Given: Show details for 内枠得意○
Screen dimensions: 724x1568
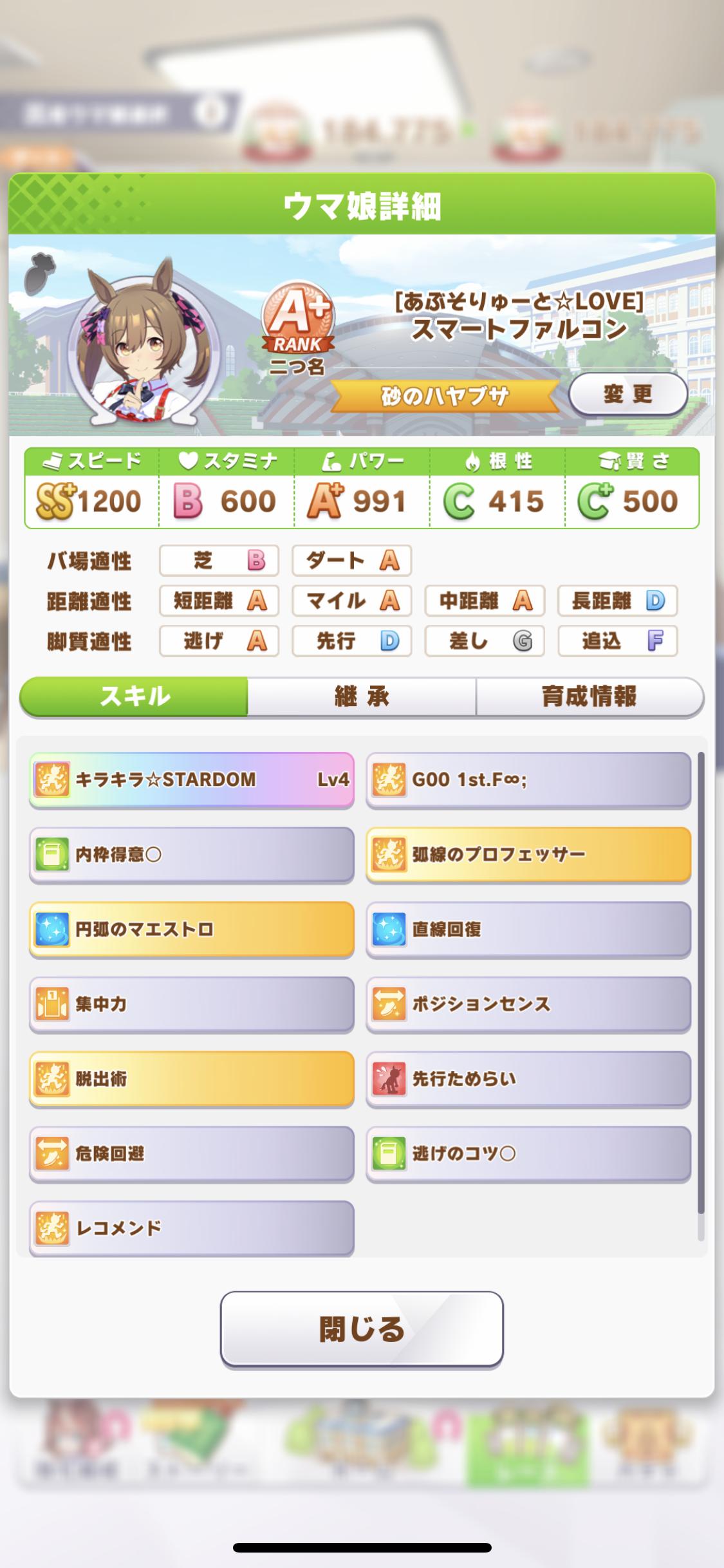Looking at the screenshot, I should click(x=192, y=854).
